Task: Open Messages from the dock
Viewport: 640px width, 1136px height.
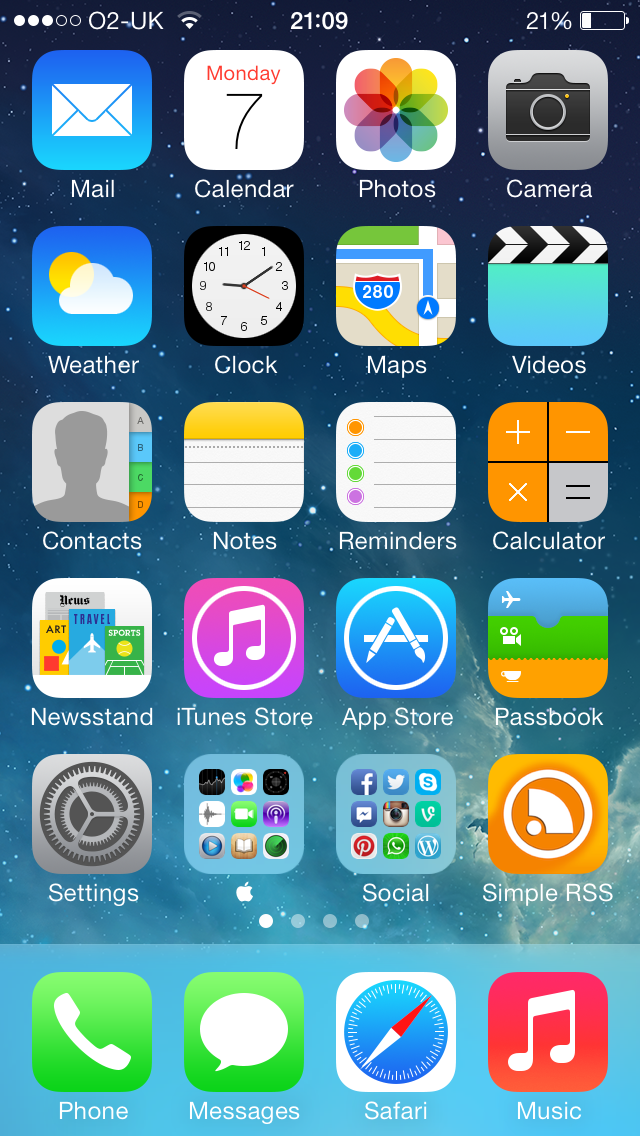Action: [244, 1032]
